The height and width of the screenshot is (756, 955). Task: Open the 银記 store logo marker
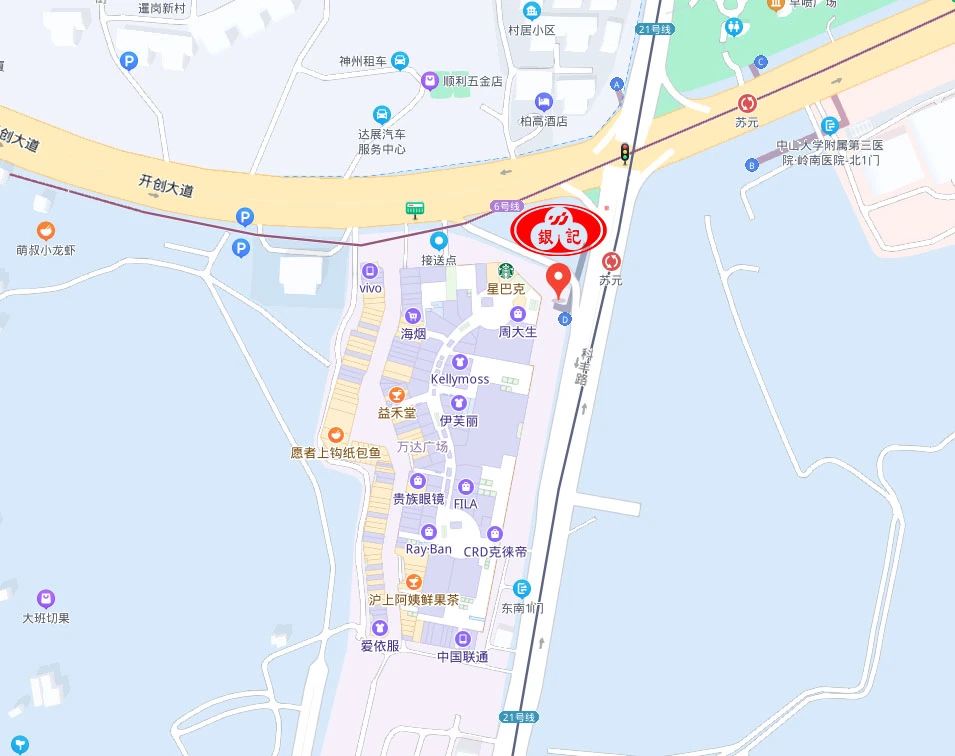(x=559, y=230)
